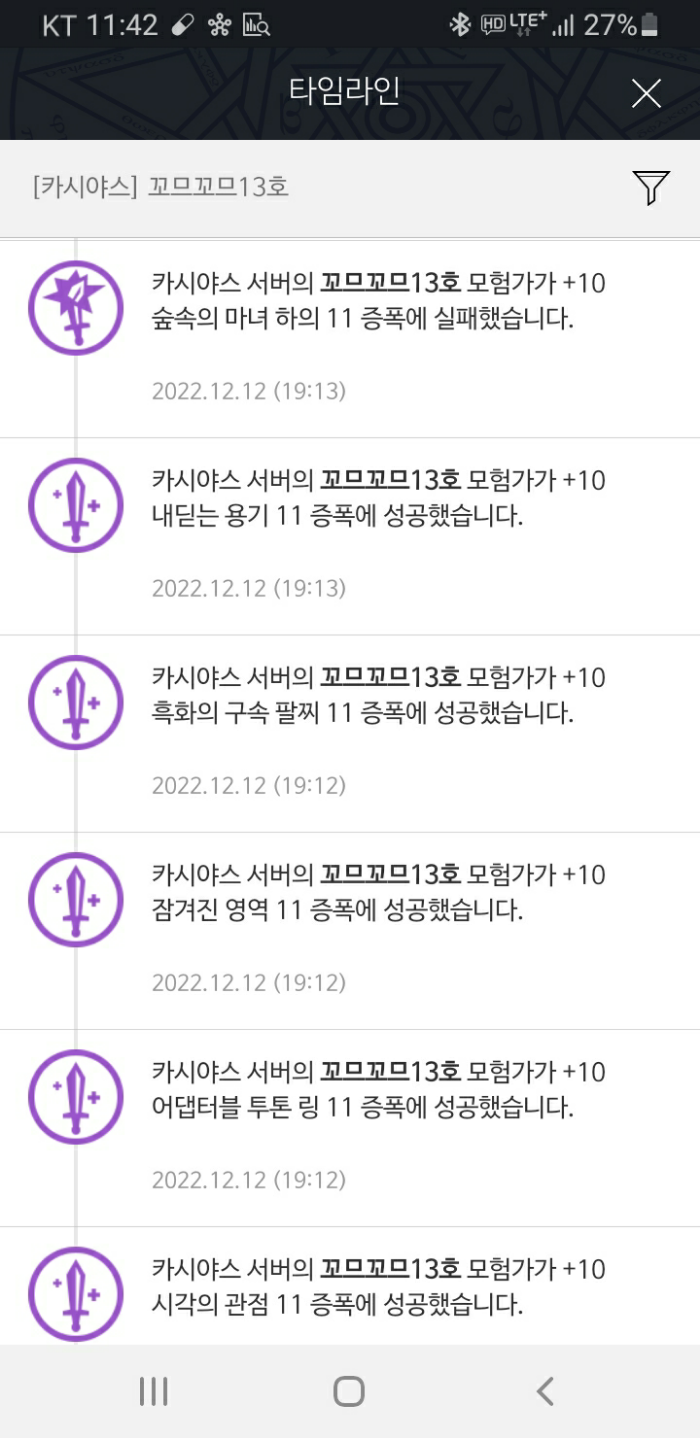Tap 꼬므꼬므13호 link in 시각의 관점 entry
The height and width of the screenshot is (1438, 700).
390,1269
